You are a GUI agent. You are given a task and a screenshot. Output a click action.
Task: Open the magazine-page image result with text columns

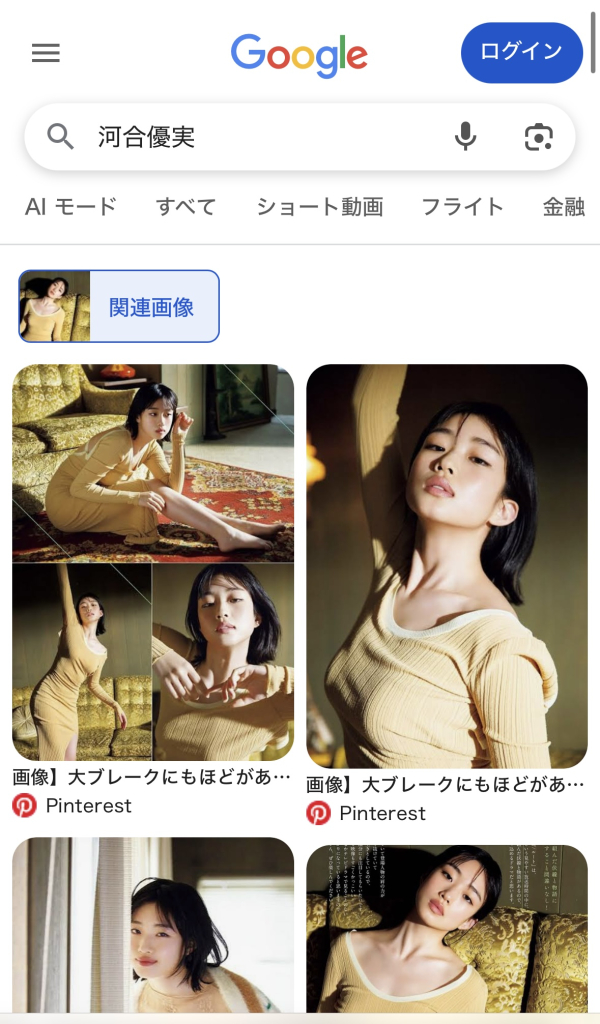pyautogui.click(x=447, y=929)
